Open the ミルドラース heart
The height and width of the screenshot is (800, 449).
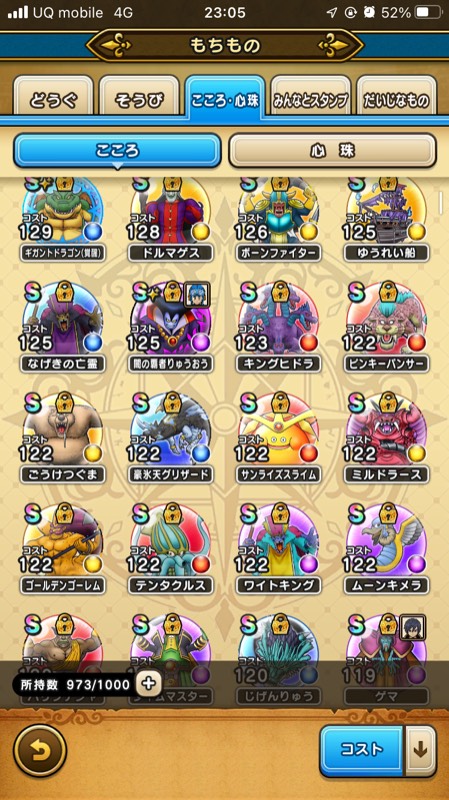coord(386,437)
